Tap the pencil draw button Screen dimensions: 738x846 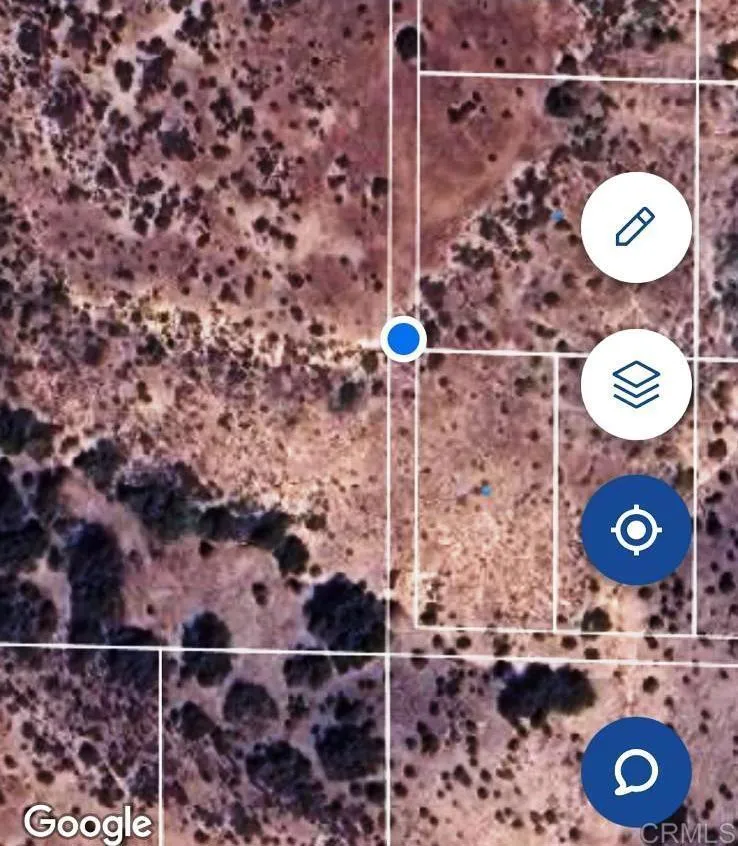coord(636,228)
